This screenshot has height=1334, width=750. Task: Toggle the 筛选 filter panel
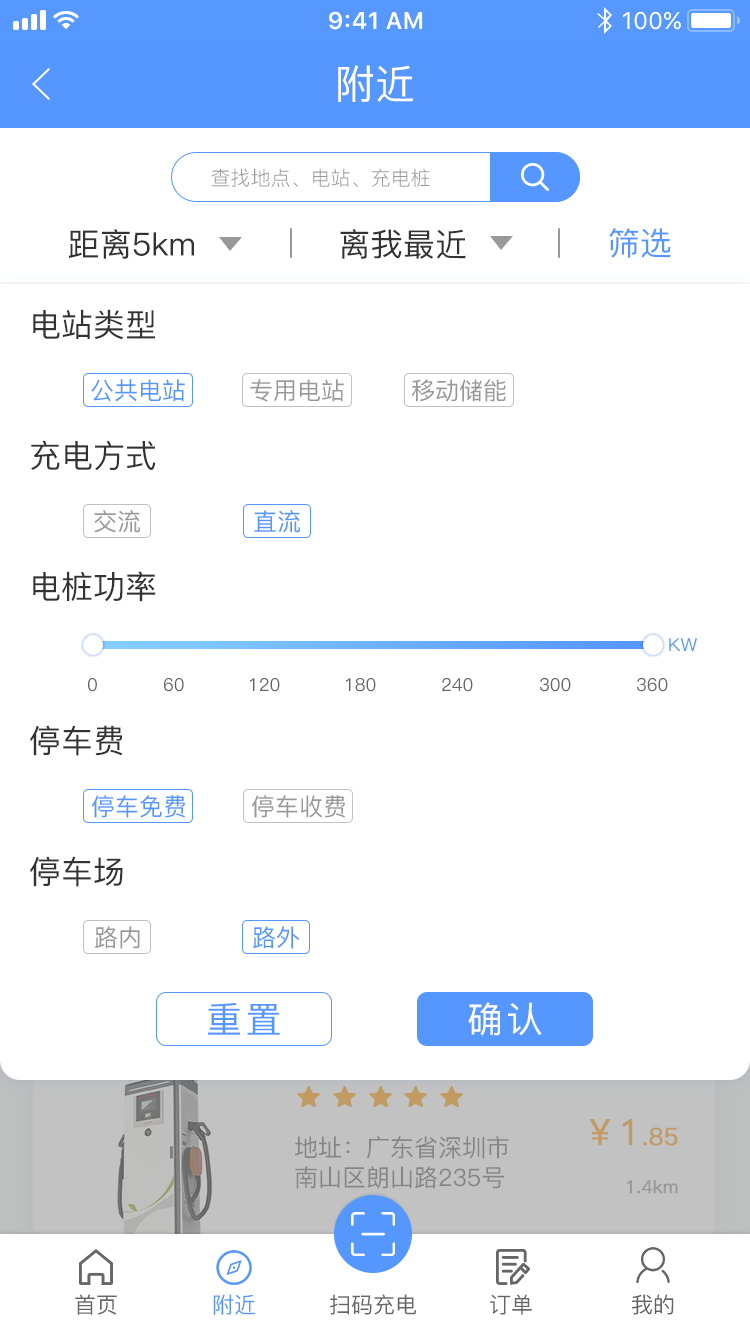pyautogui.click(x=639, y=243)
